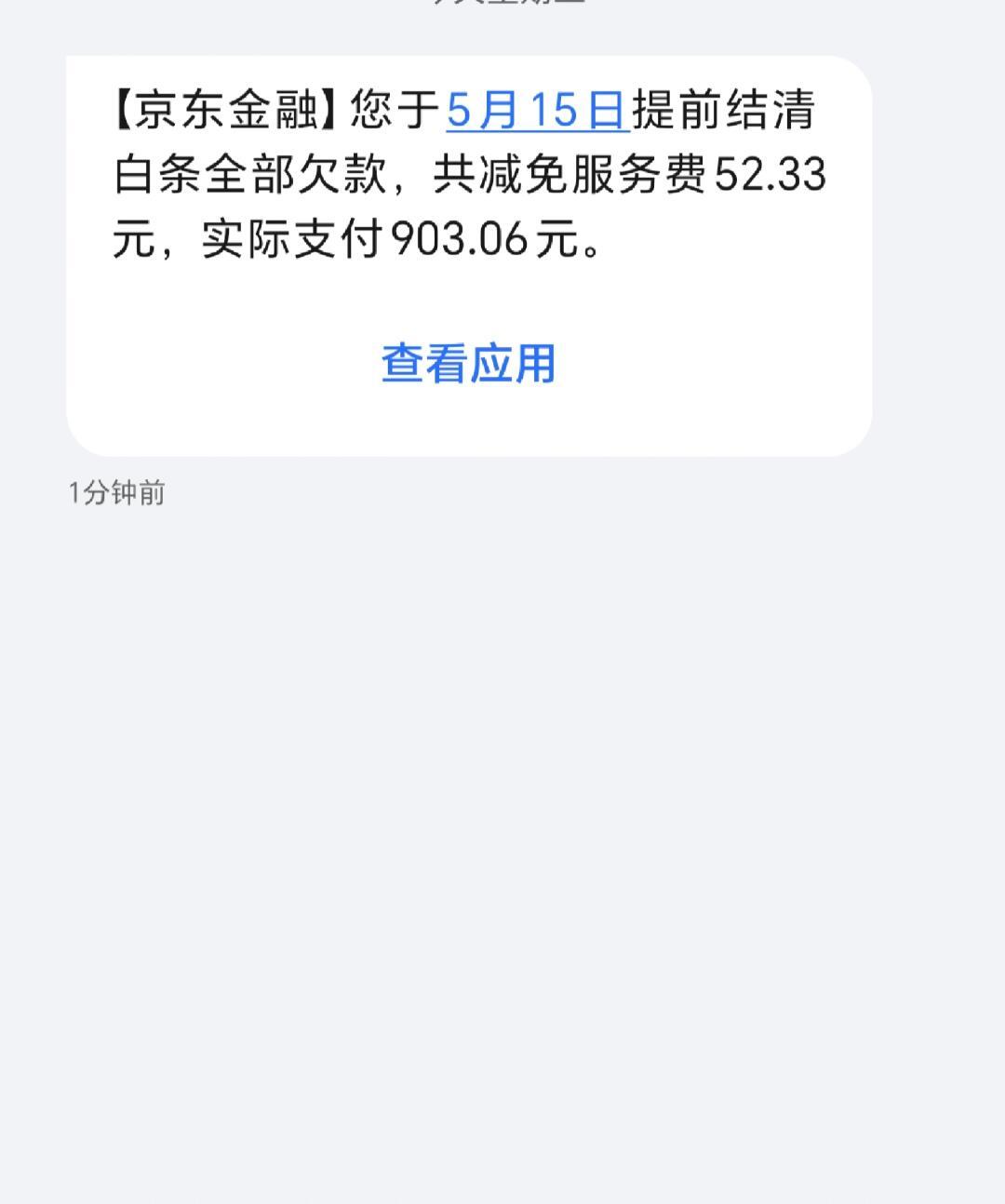Select the 1分钟前 timestamp text
This screenshot has height=1204, width=1005.
116,495
